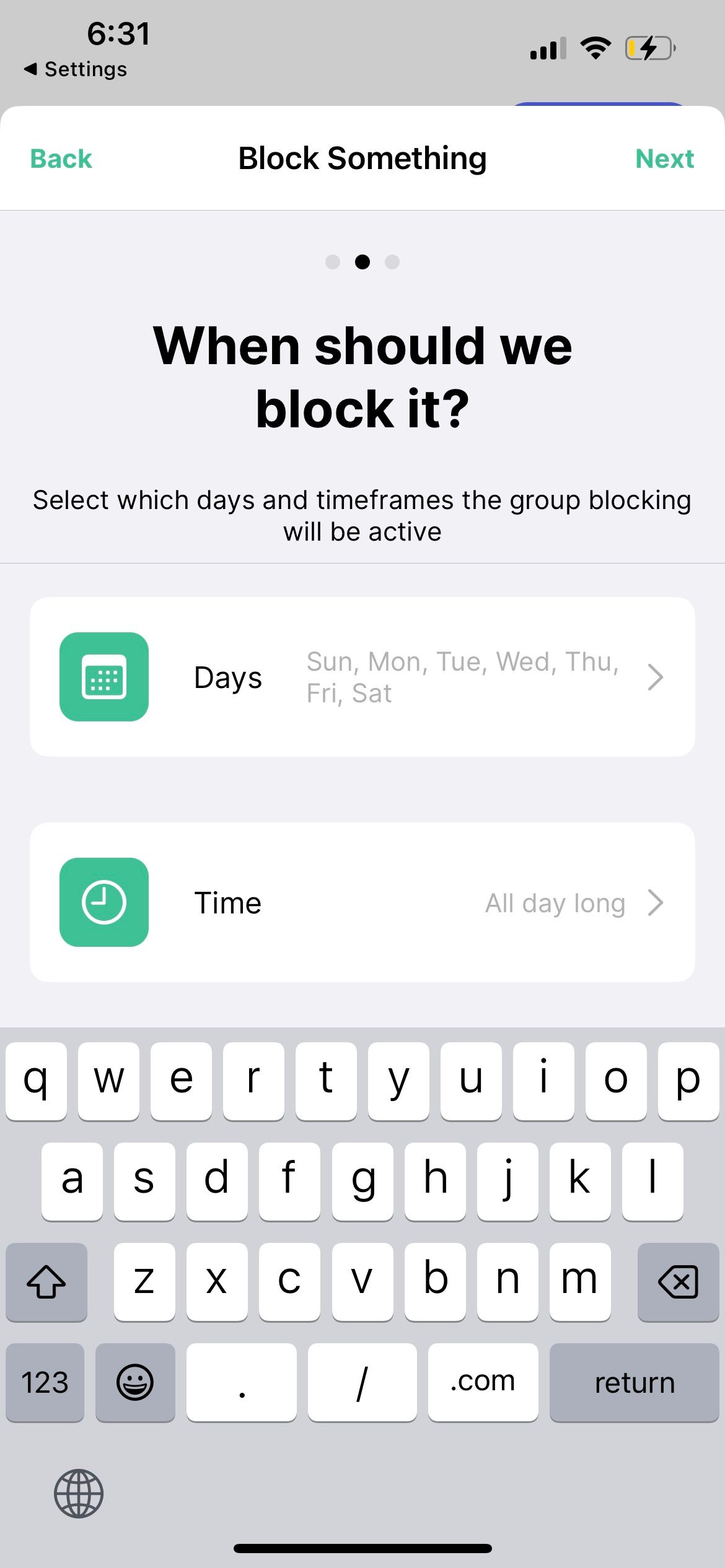
Task: Tap the green Days calendar icon
Action: point(103,676)
